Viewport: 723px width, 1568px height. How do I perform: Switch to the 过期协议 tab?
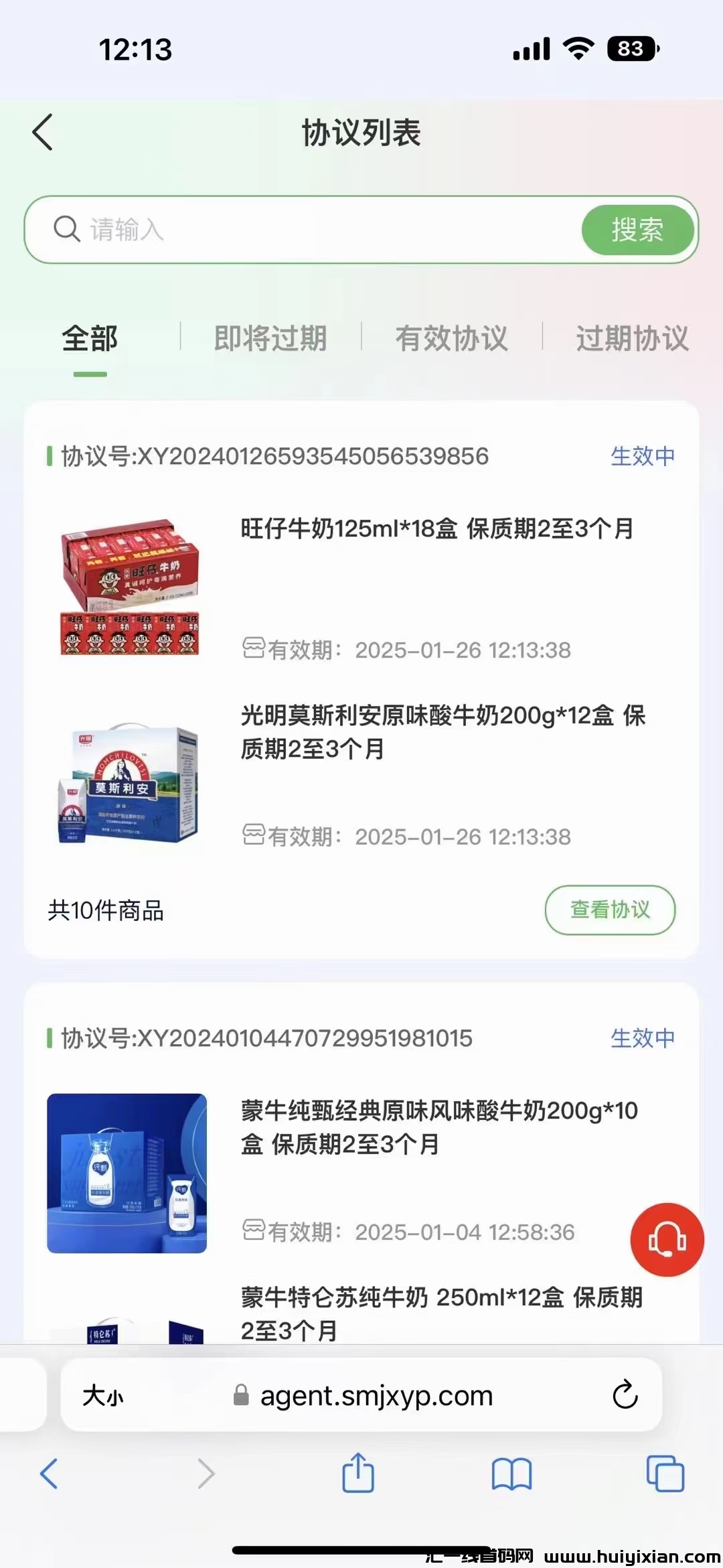click(632, 338)
